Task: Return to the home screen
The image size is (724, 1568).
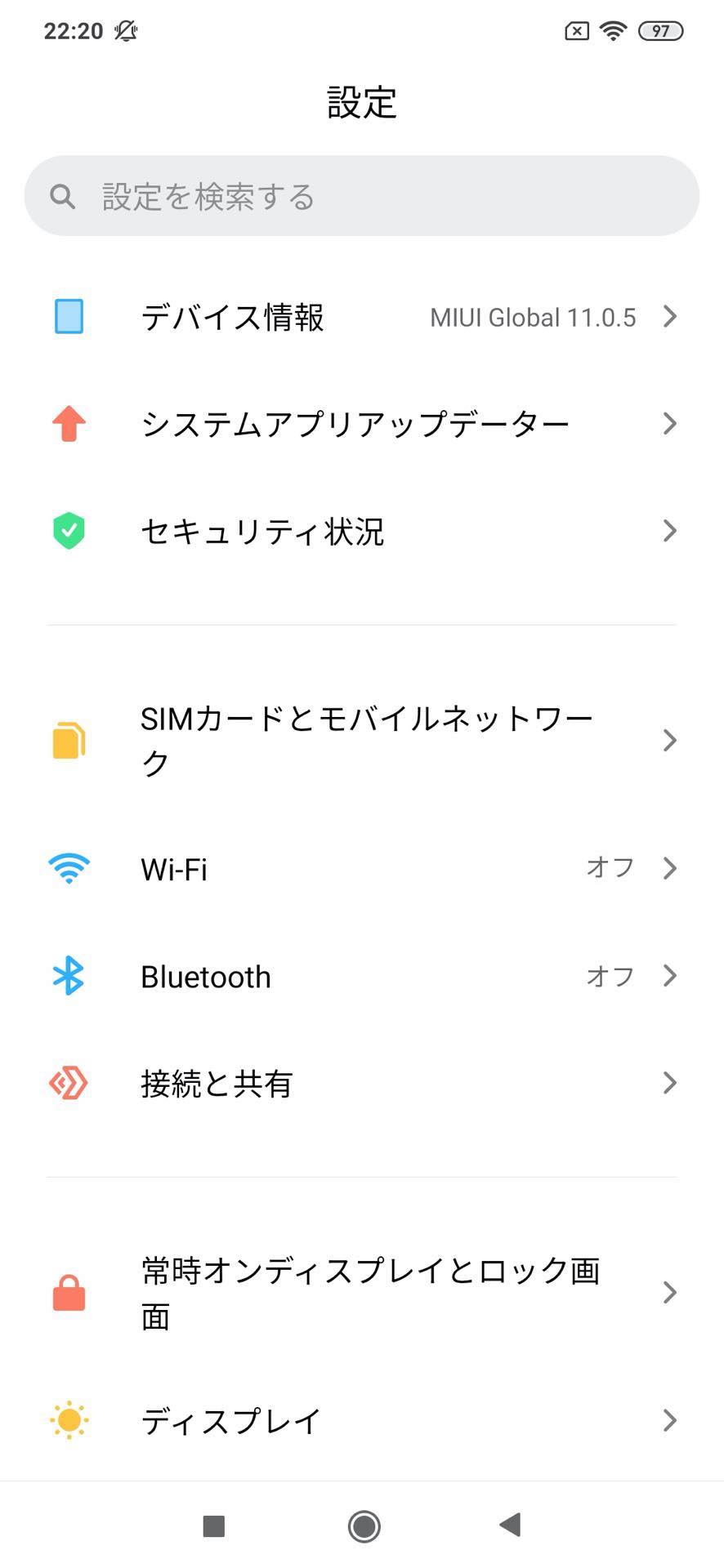Action: [364, 1526]
